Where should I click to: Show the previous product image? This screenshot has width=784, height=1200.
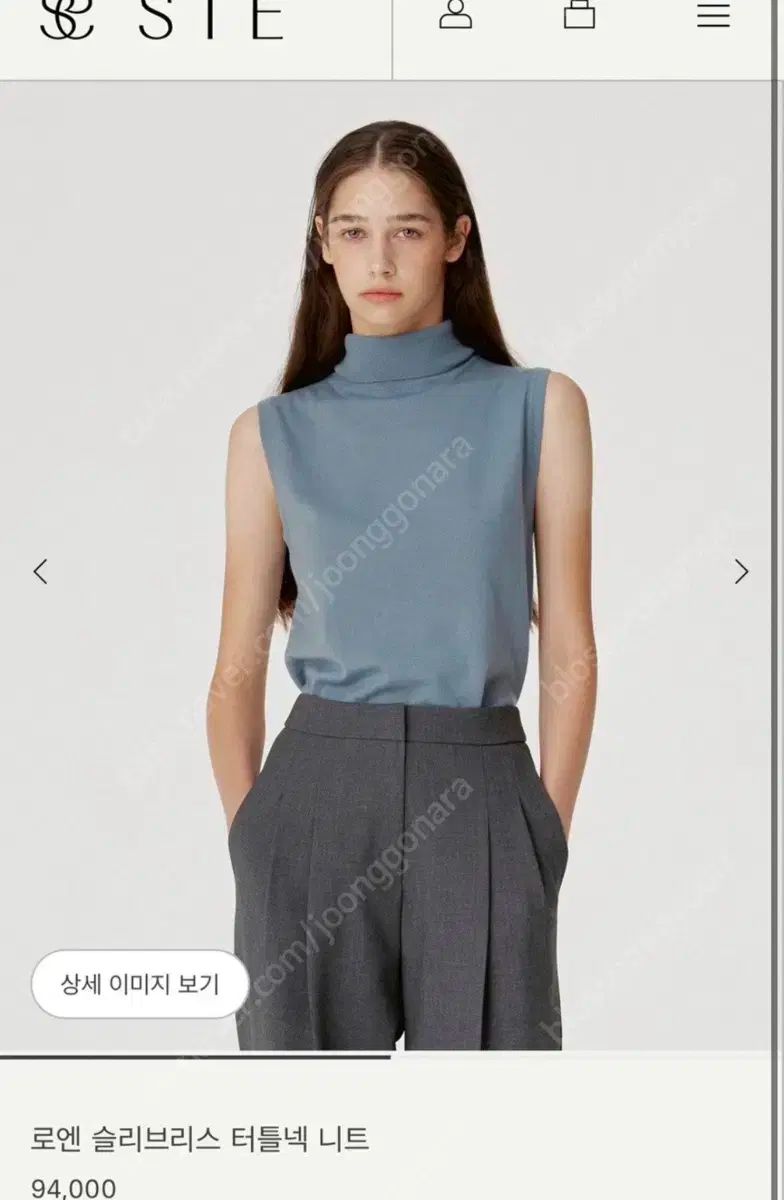click(x=40, y=572)
